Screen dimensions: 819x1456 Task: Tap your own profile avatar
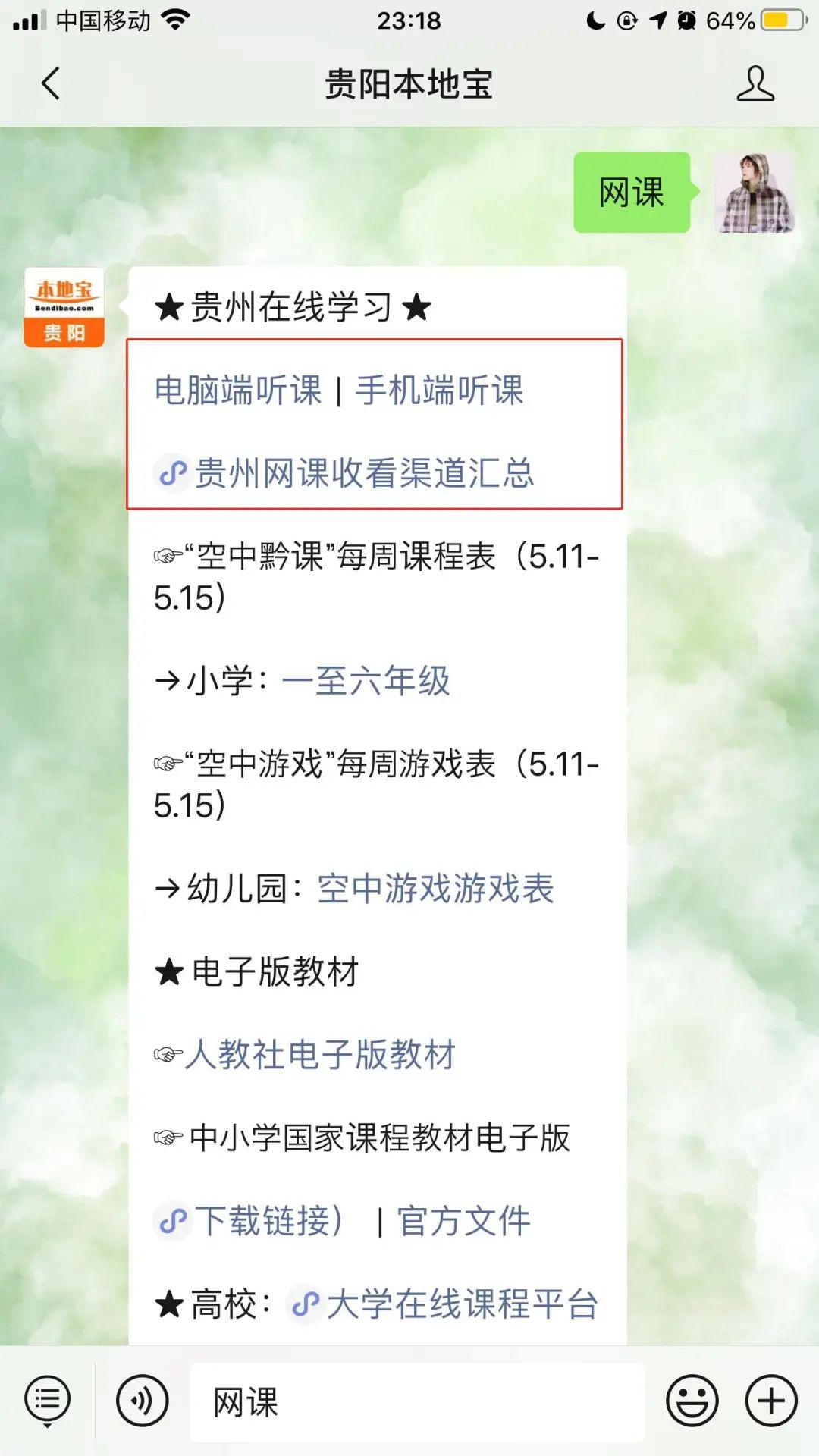coord(755,192)
